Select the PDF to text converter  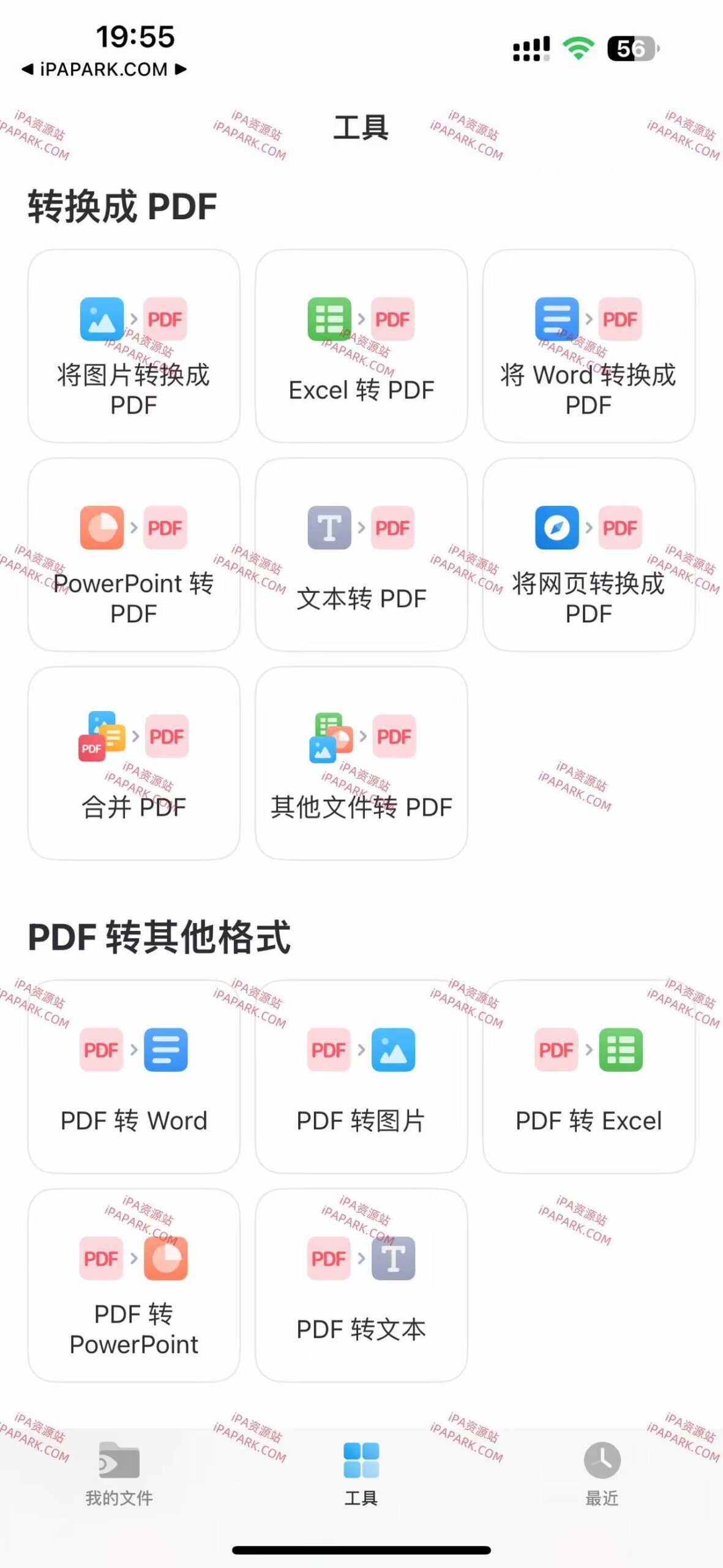click(x=361, y=1283)
